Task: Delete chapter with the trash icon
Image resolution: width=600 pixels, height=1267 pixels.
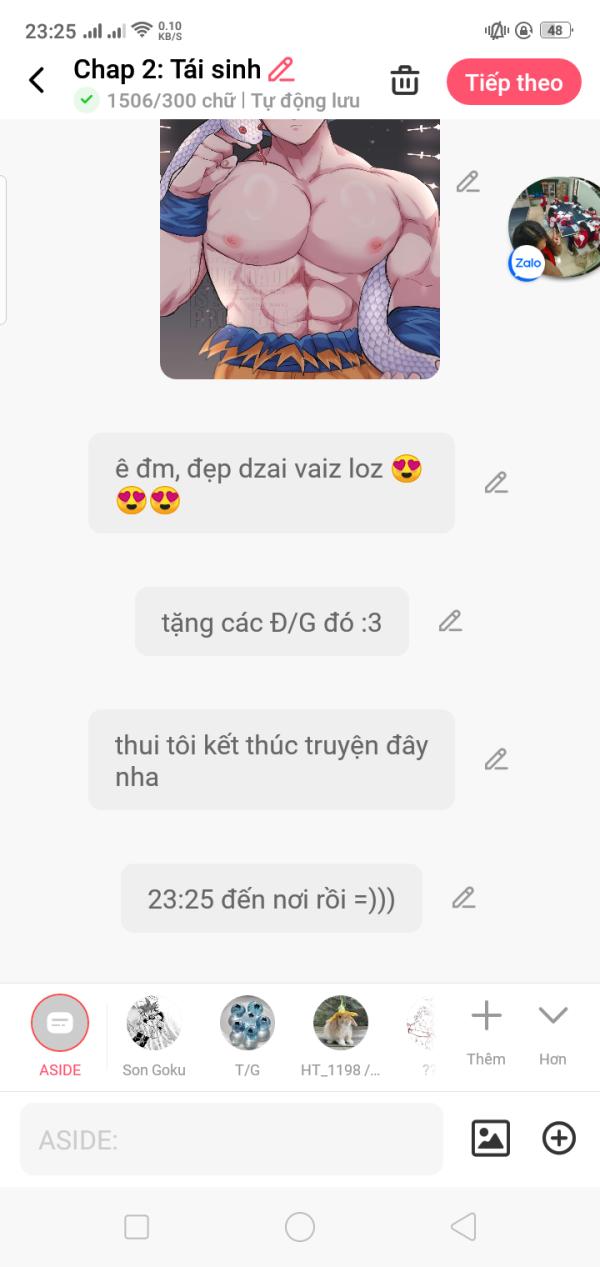Action: coord(405,81)
